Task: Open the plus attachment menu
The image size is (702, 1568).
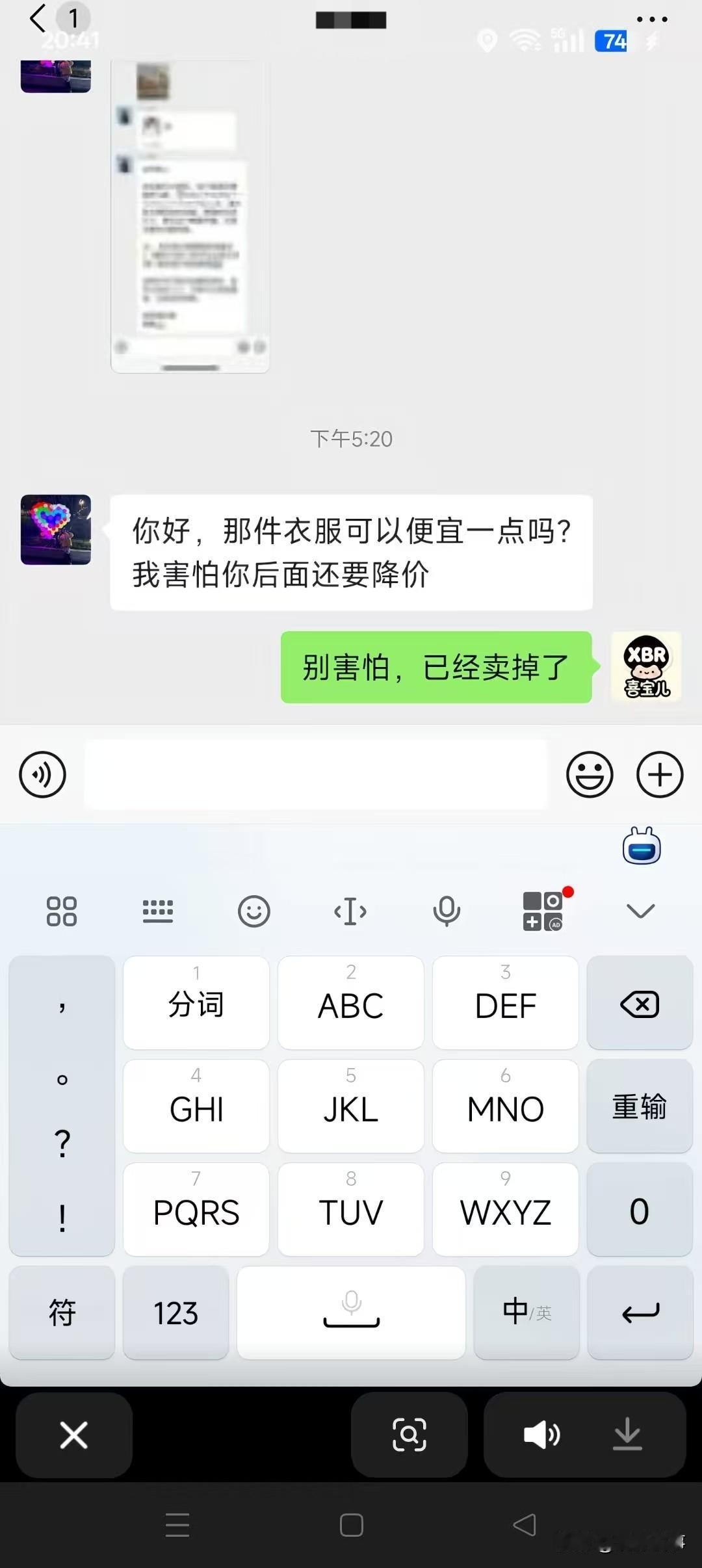Action: [x=660, y=775]
